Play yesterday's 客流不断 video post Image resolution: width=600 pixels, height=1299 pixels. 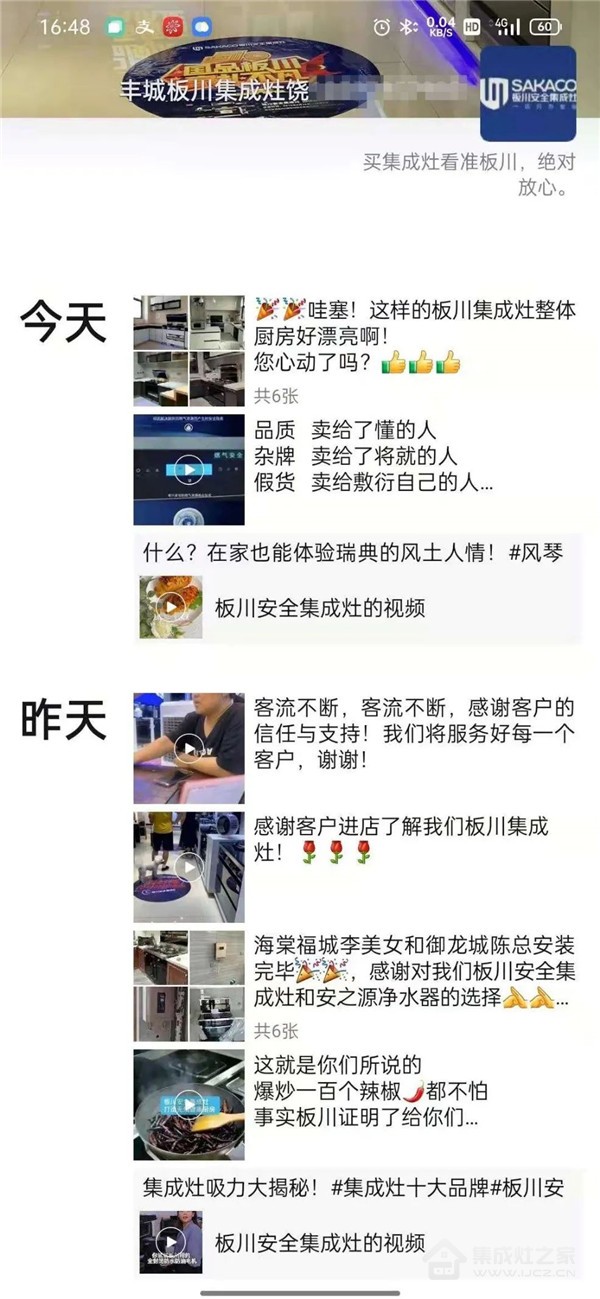tap(189, 747)
